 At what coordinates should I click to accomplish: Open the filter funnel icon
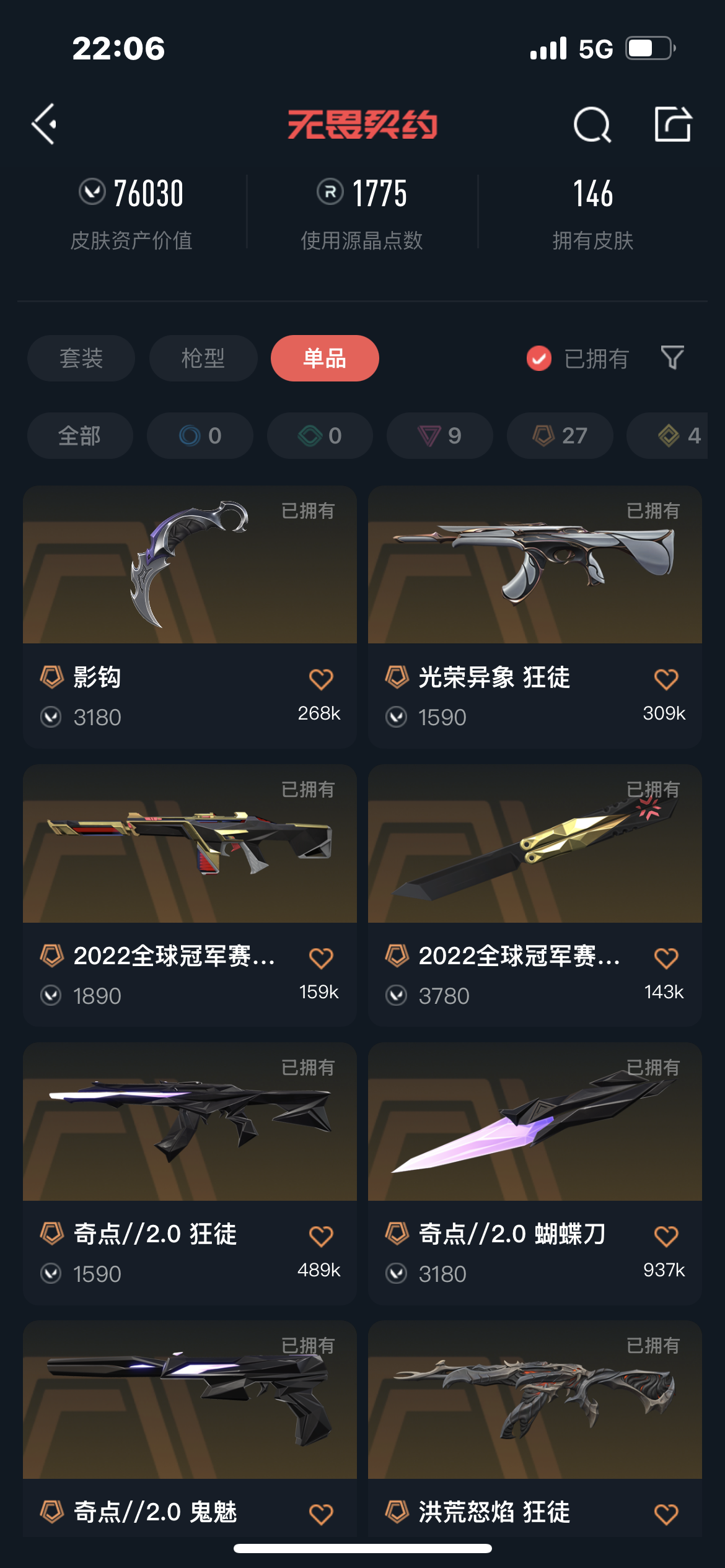(672, 357)
